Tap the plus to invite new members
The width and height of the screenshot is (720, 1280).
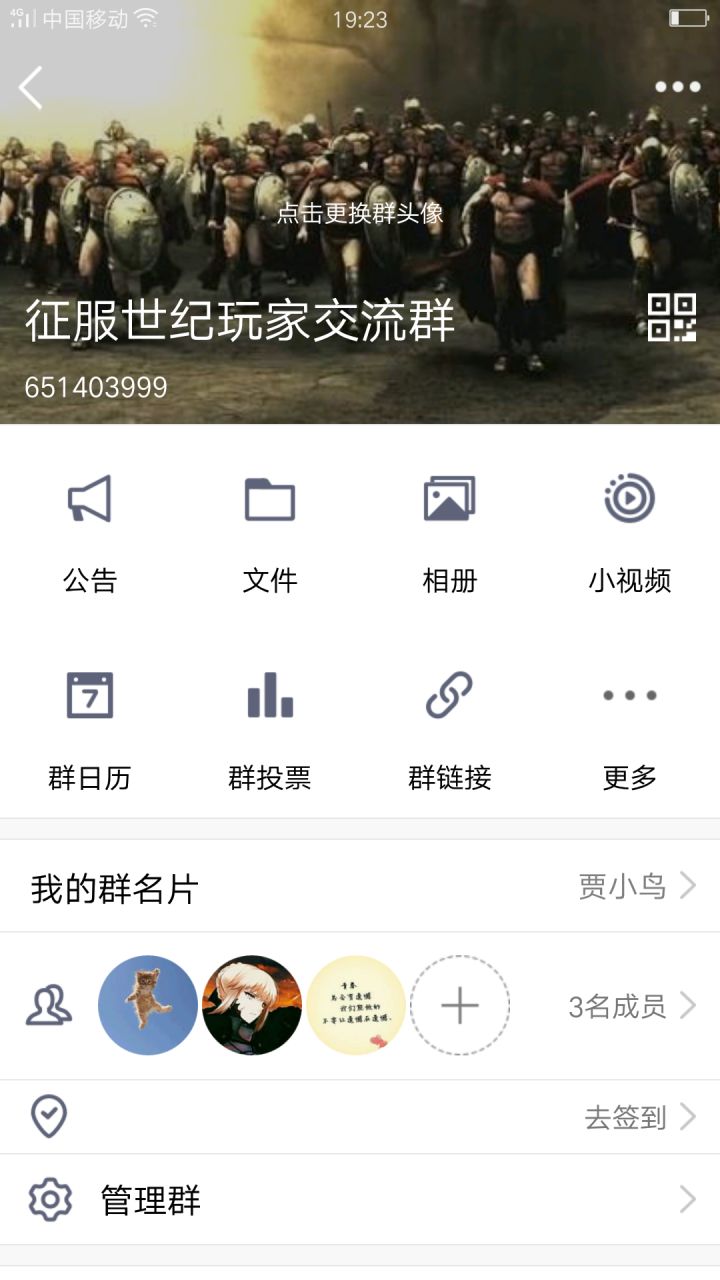pos(459,1007)
